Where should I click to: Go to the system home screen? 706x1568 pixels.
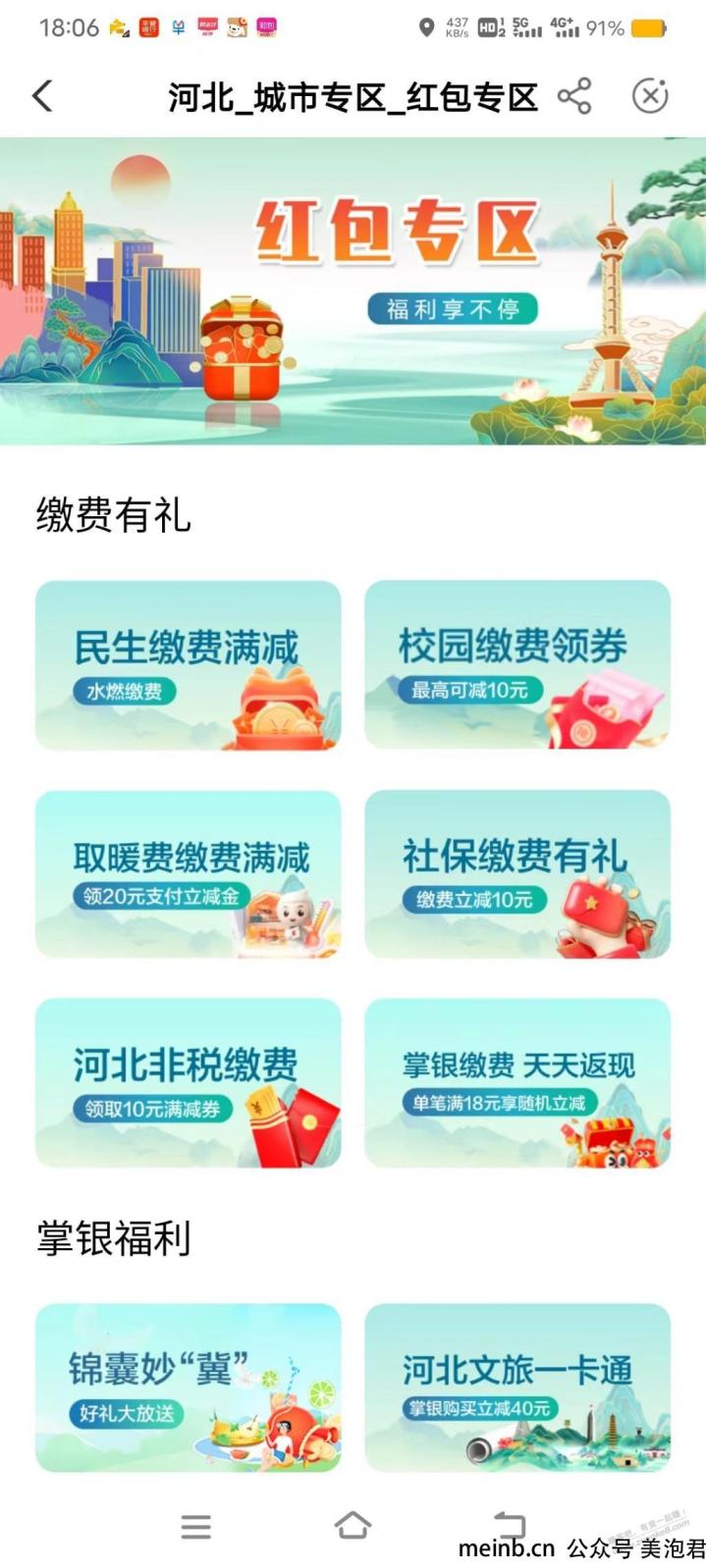(x=353, y=1526)
